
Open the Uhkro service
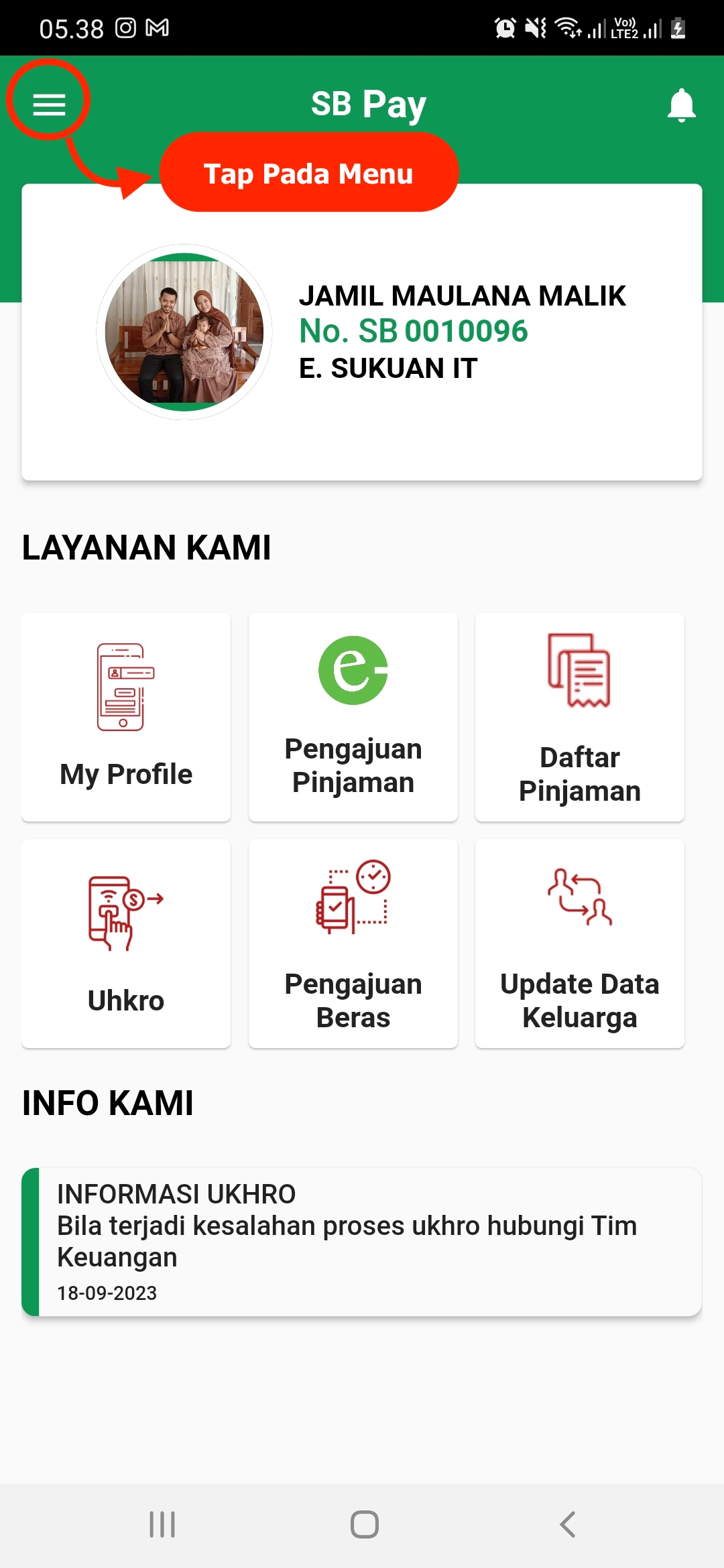point(126,943)
